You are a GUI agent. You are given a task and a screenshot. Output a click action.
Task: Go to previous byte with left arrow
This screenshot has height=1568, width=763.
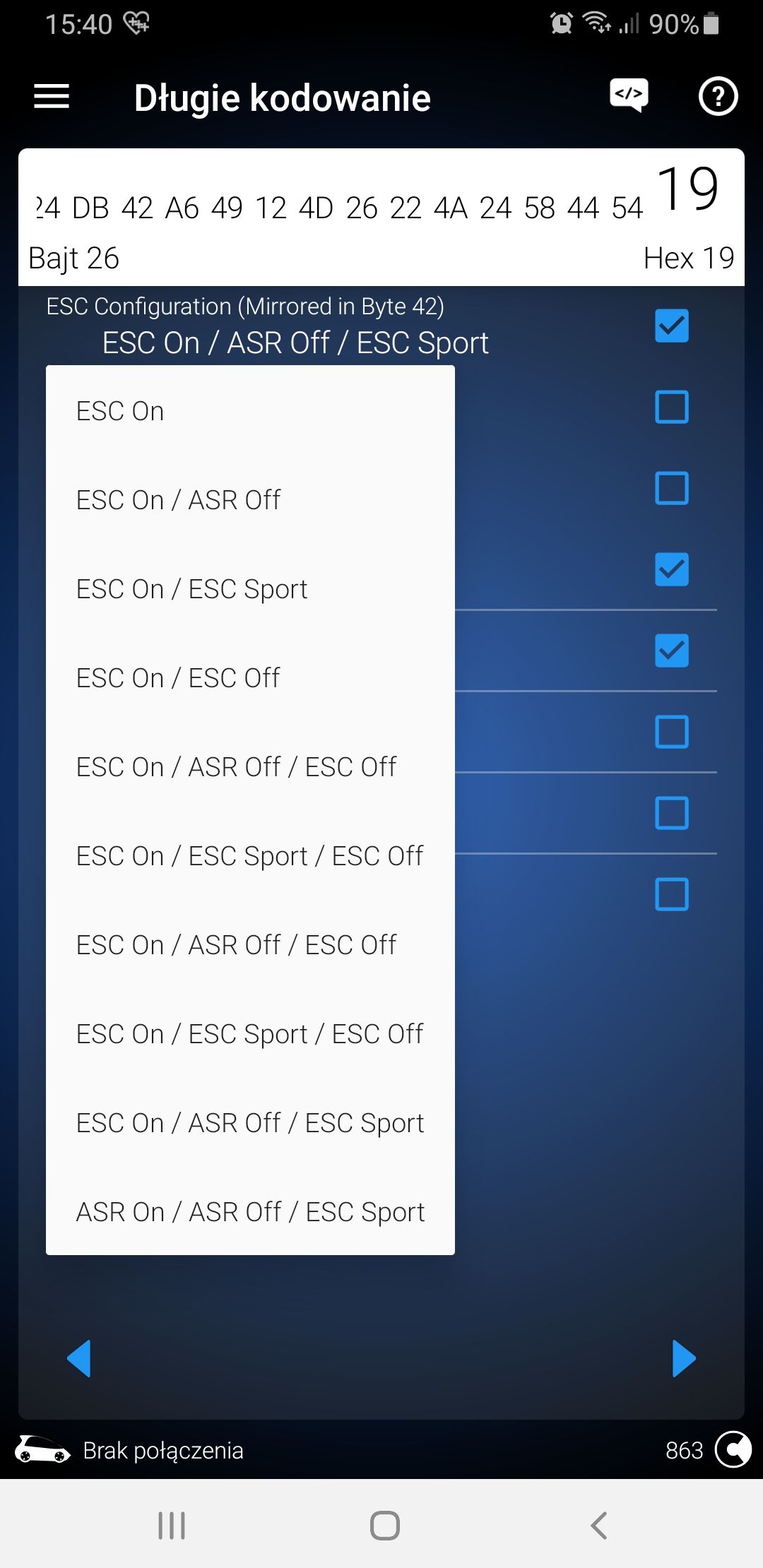tap(79, 1358)
